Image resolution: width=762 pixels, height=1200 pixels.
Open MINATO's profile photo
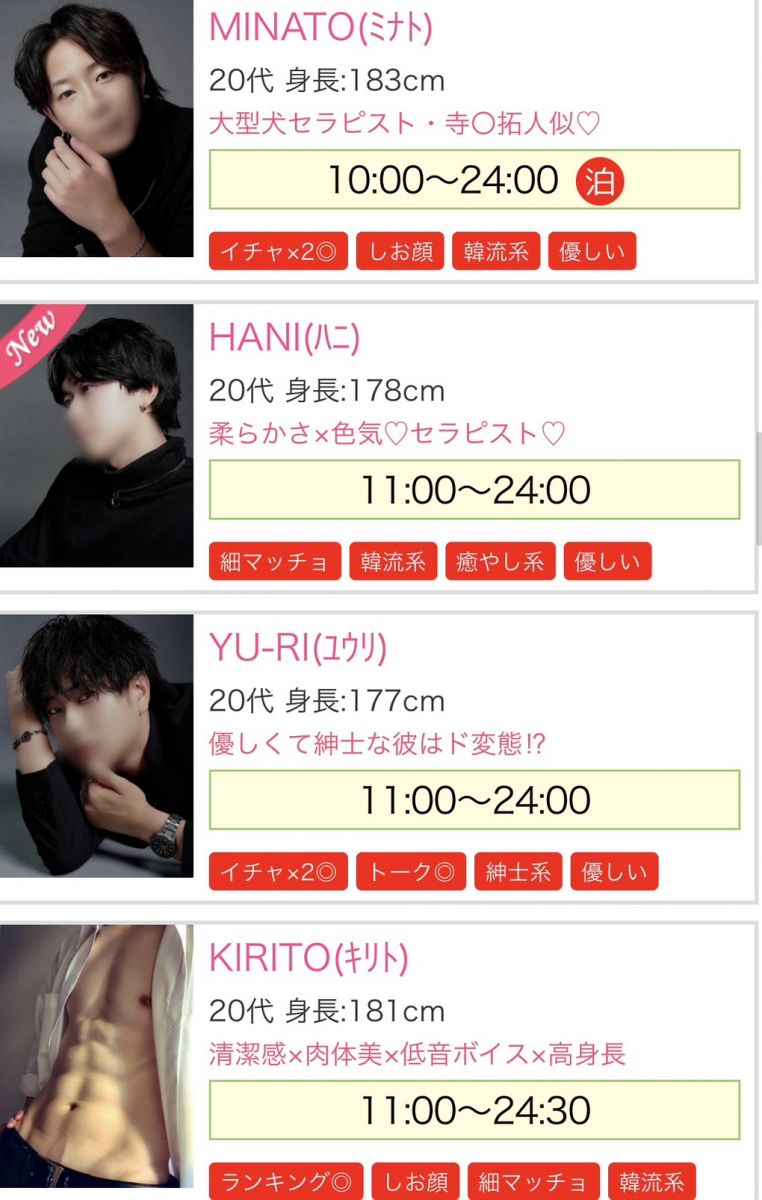coord(96,128)
